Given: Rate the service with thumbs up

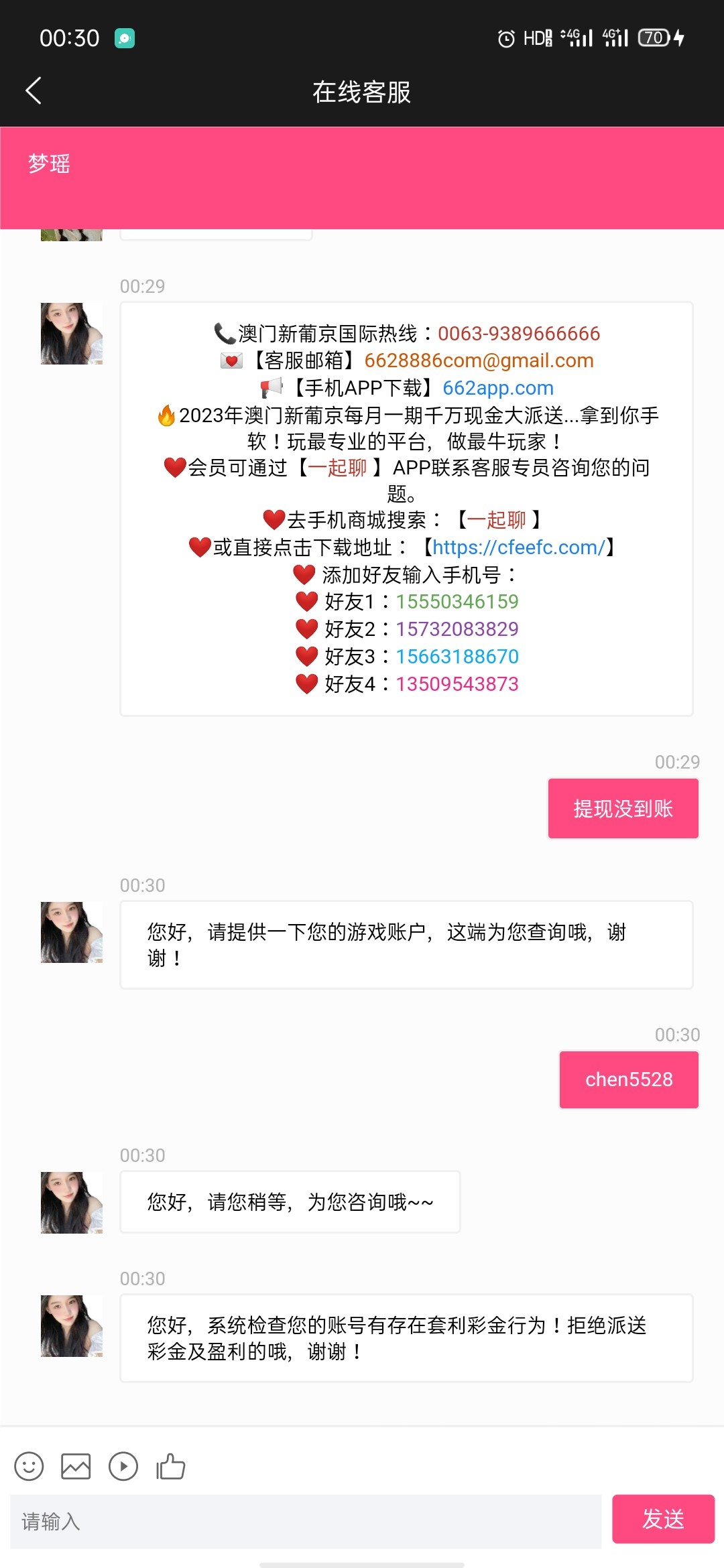Looking at the screenshot, I should click(x=171, y=1466).
